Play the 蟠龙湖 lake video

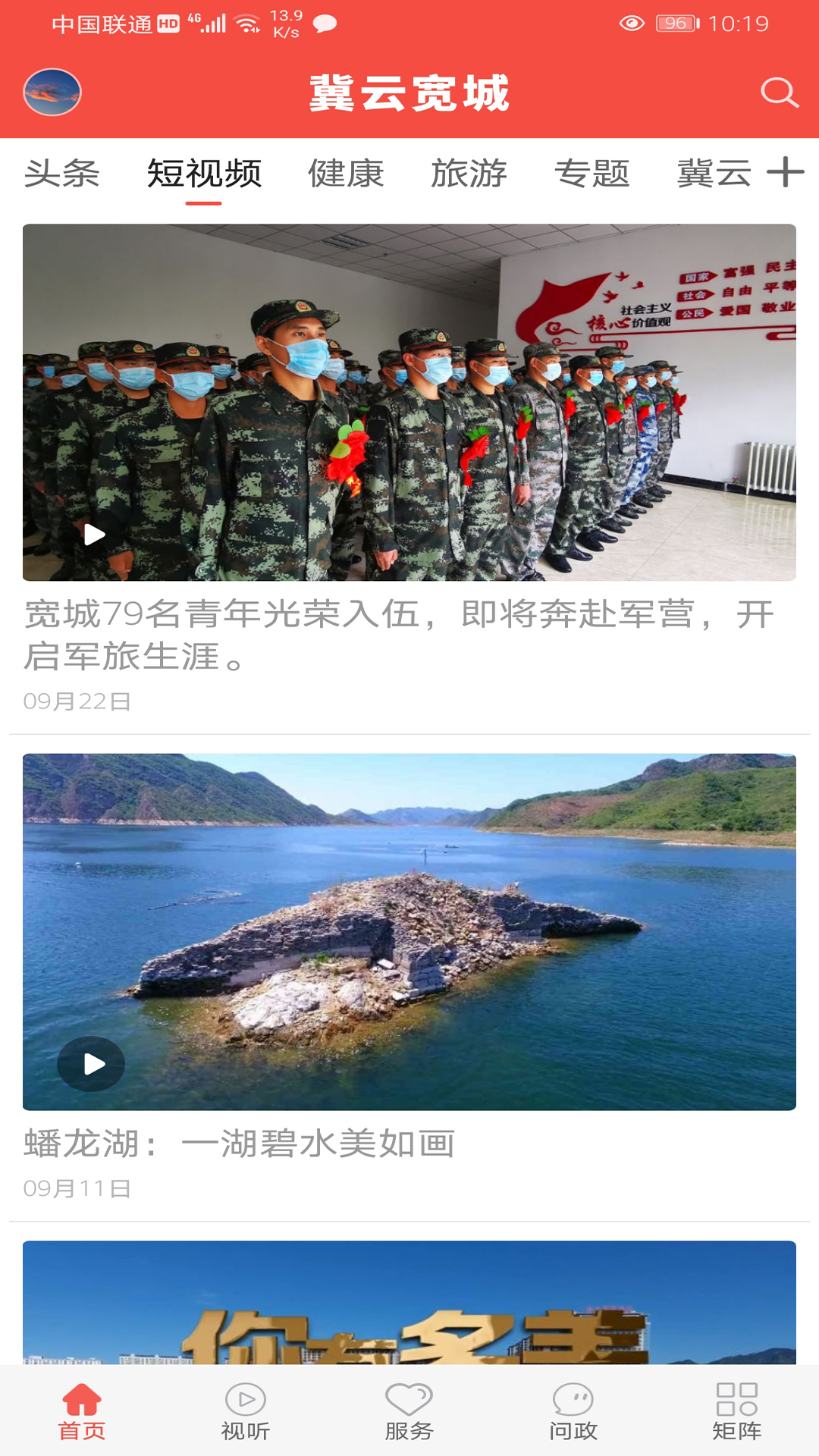(409, 931)
